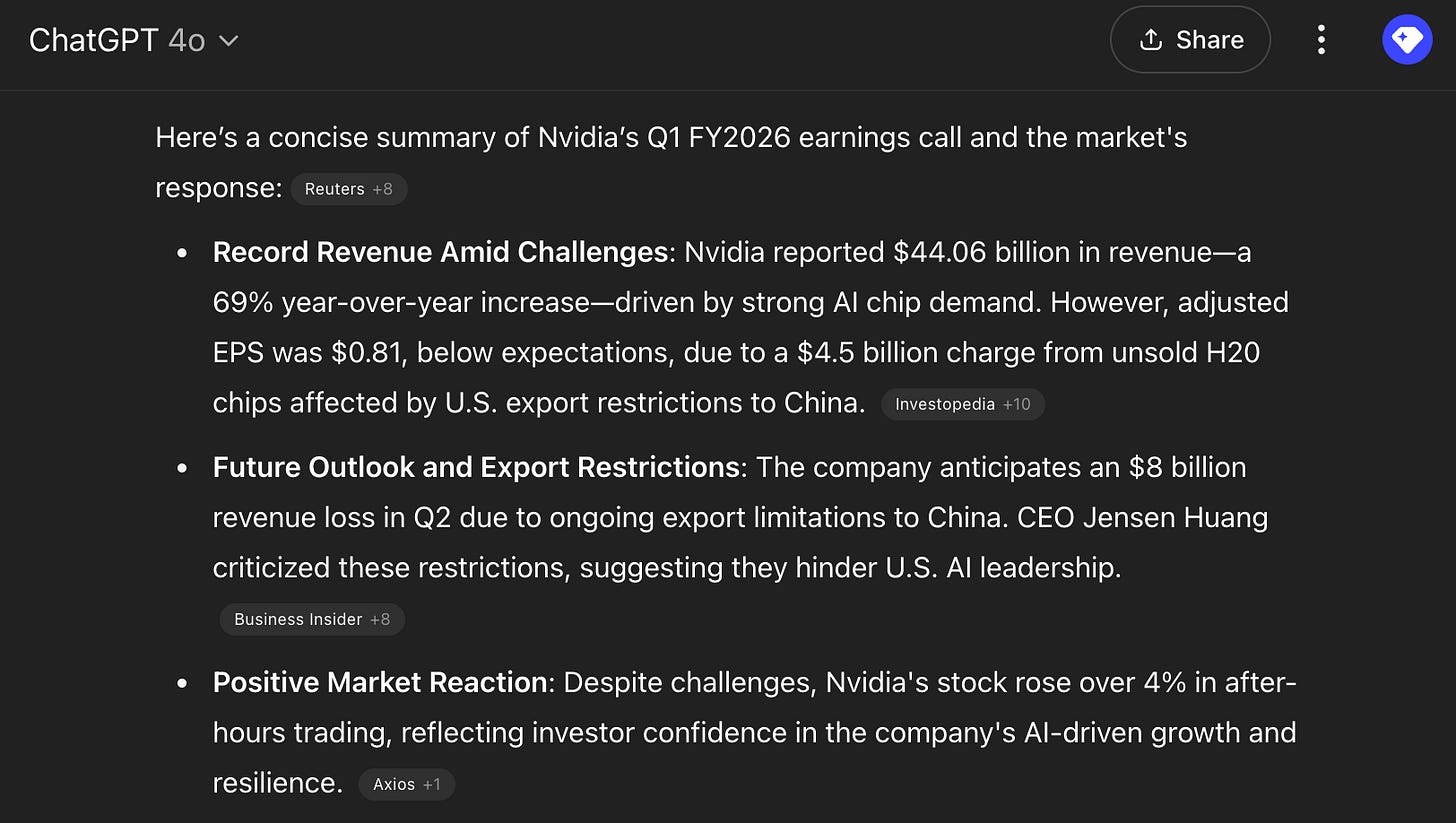The image size is (1456, 823).
Task: Open the Axios +1 source chip
Action: point(407,784)
